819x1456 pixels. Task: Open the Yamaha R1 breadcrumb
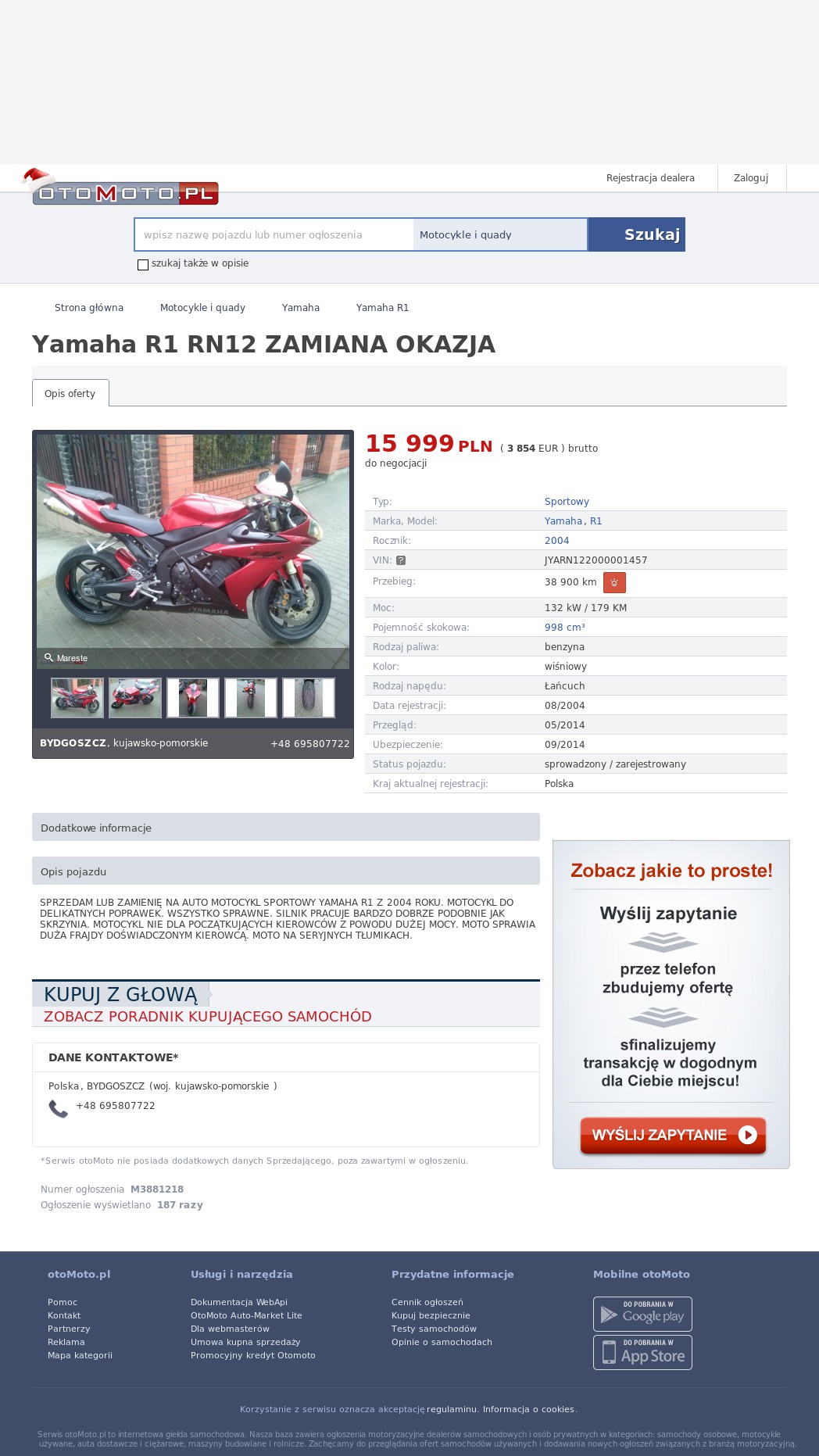(382, 308)
